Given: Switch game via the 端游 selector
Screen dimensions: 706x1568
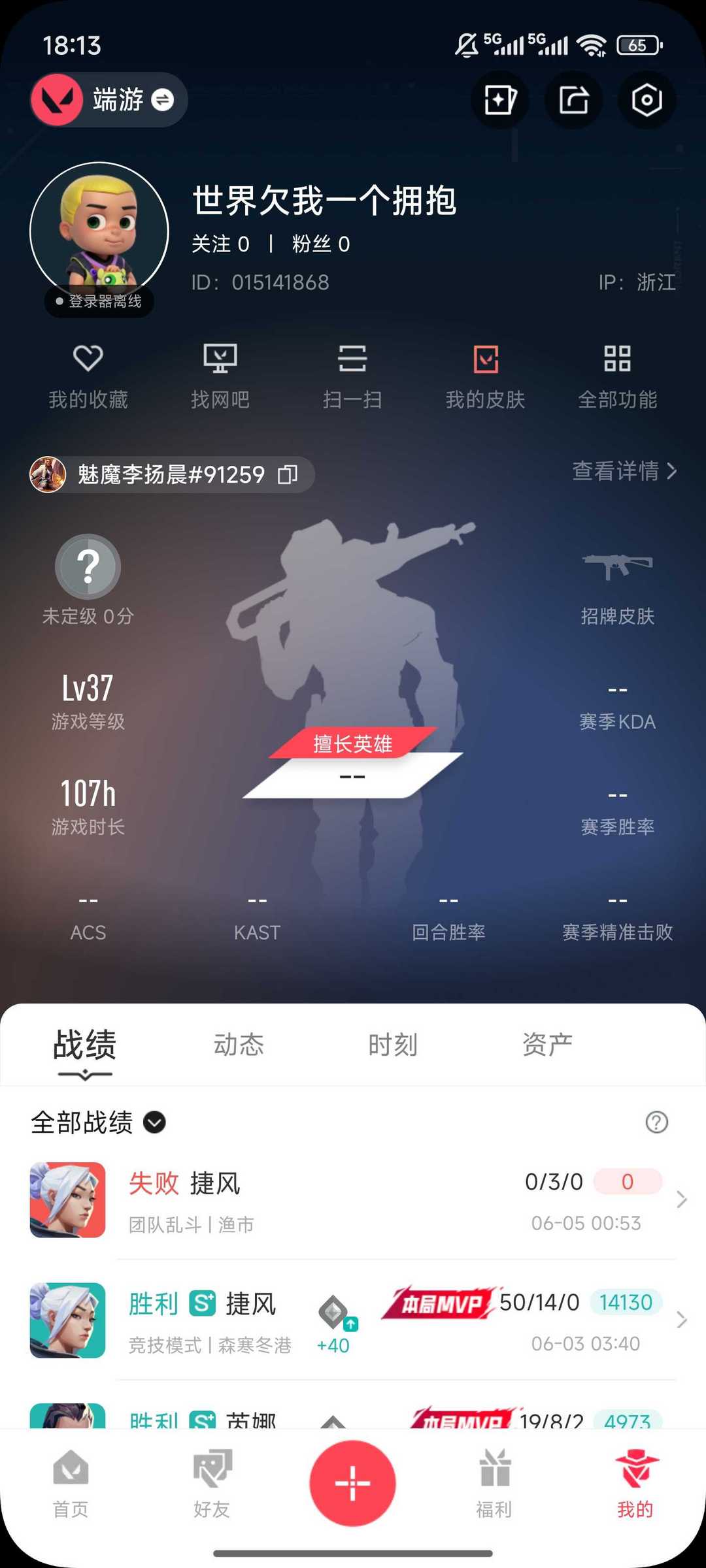Looking at the screenshot, I should (109, 100).
